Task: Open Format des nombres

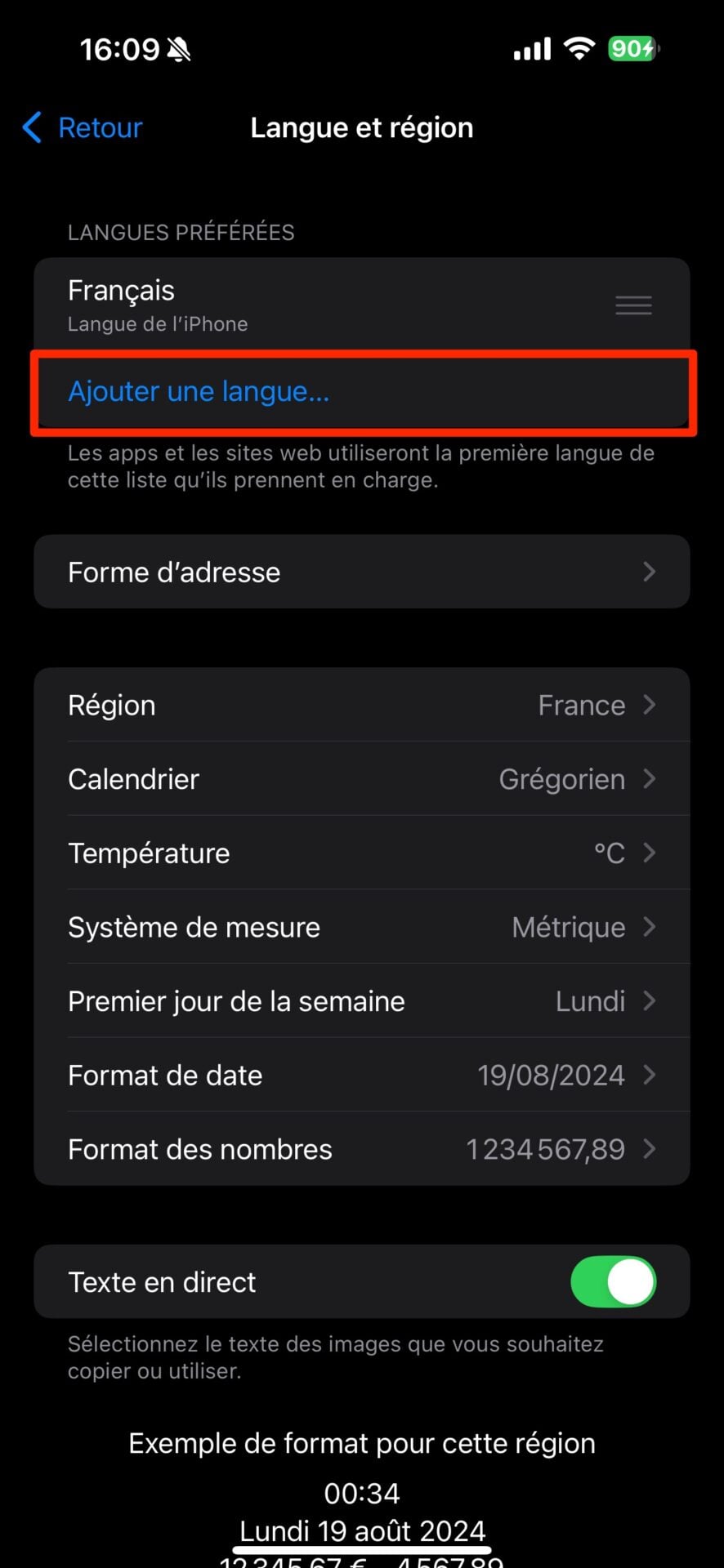Action: point(361,1149)
